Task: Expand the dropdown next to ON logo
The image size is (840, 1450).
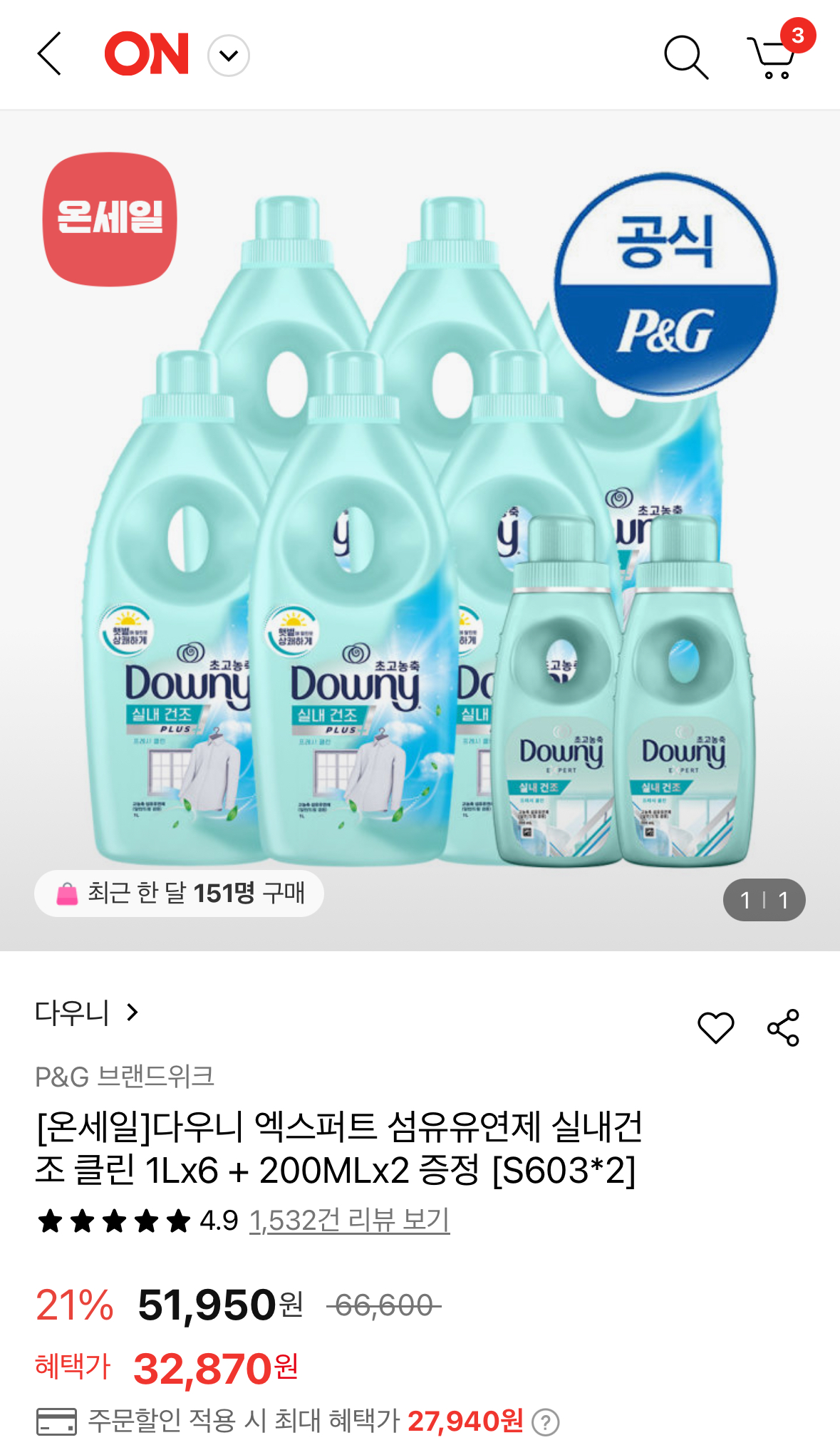Action: [x=228, y=56]
